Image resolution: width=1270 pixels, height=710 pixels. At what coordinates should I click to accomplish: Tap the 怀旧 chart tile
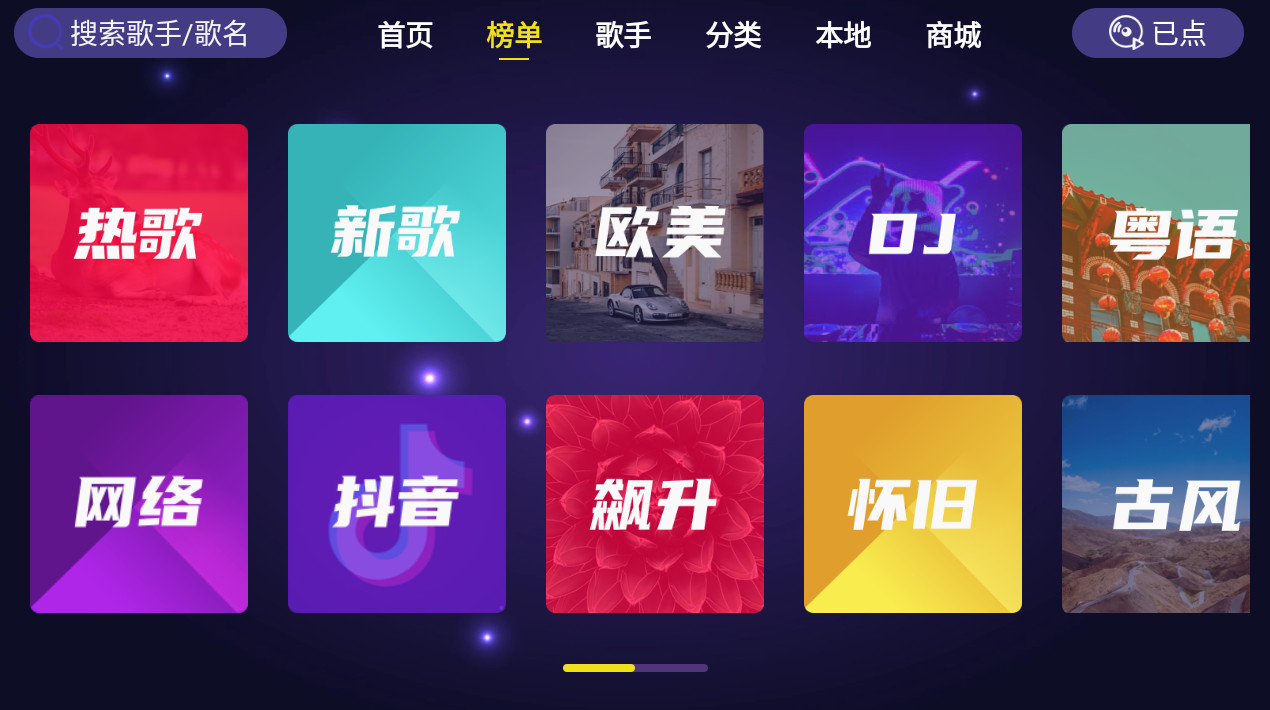[x=913, y=504]
